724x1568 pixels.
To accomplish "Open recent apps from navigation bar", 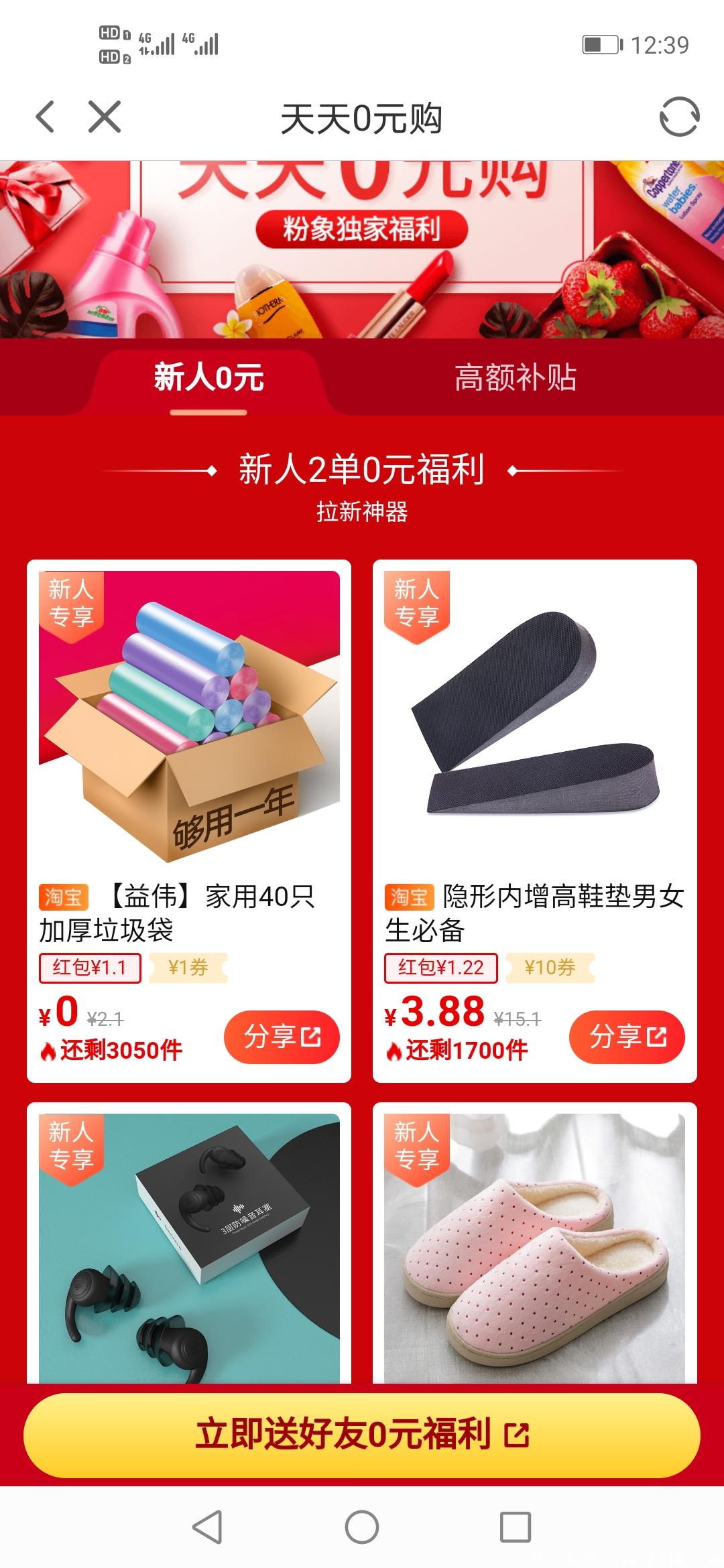I will click(516, 1528).
